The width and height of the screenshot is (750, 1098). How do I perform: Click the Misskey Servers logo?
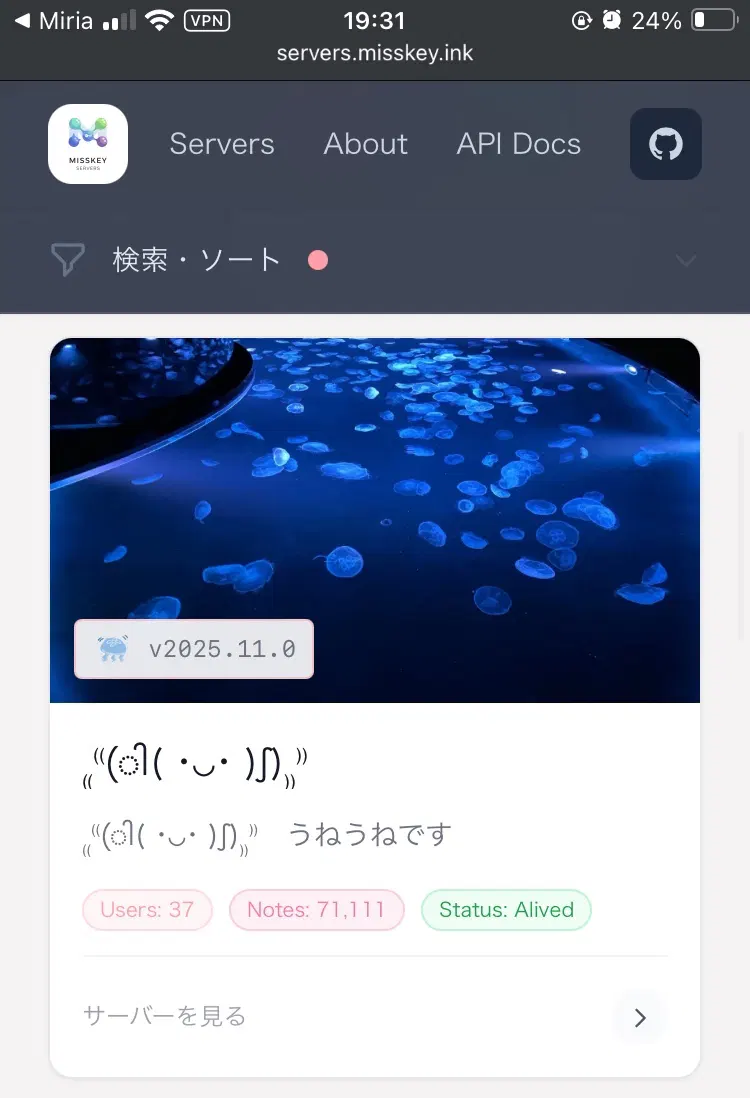(87, 143)
